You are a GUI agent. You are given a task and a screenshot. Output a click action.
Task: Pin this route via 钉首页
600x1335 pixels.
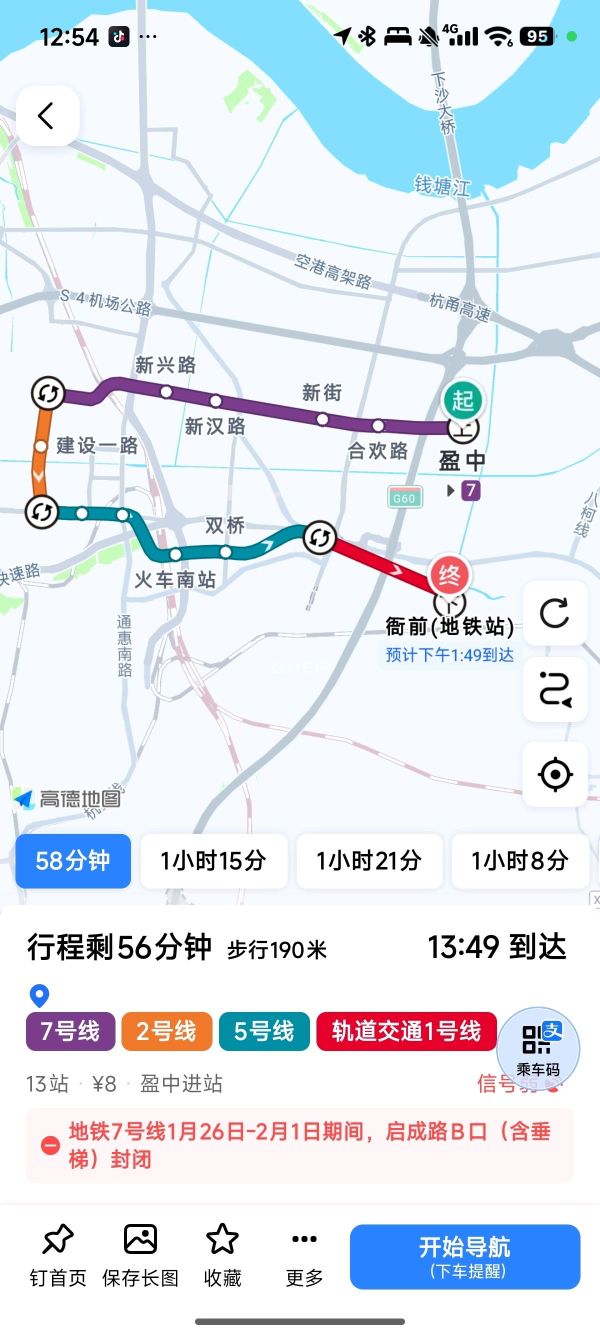(x=57, y=1255)
